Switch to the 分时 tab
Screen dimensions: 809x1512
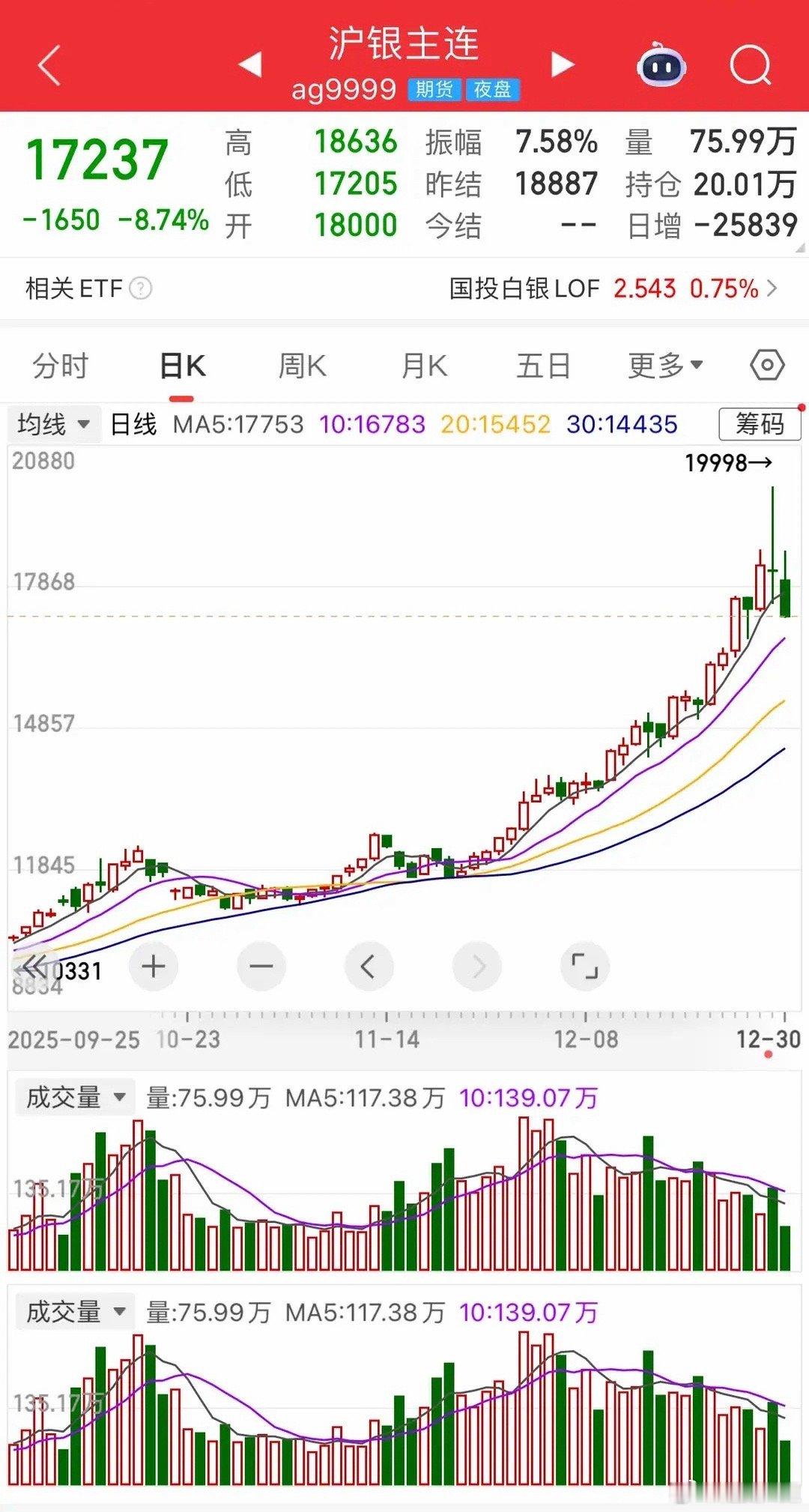click(x=61, y=366)
